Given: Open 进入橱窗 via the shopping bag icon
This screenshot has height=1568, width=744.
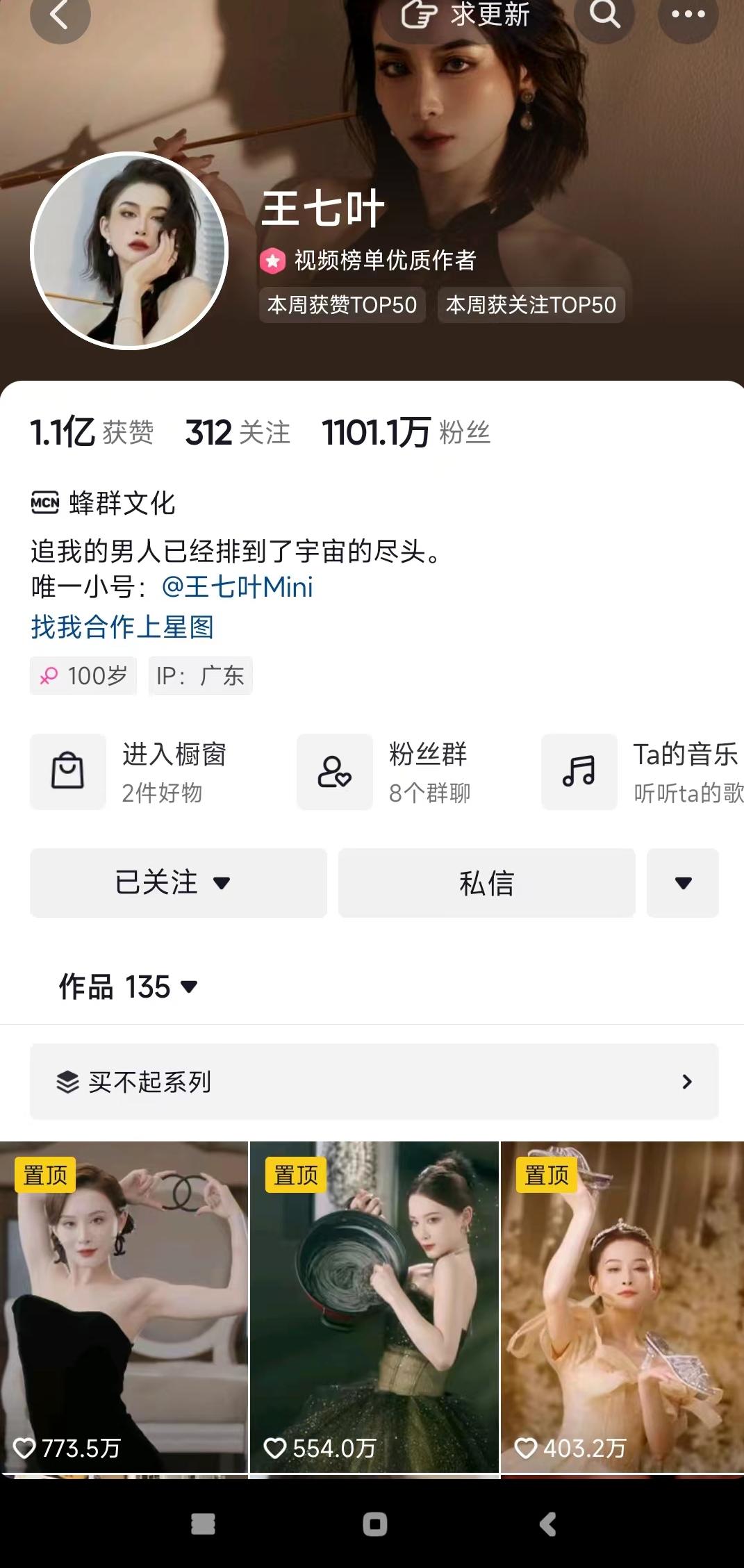Looking at the screenshot, I should click(67, 772).
